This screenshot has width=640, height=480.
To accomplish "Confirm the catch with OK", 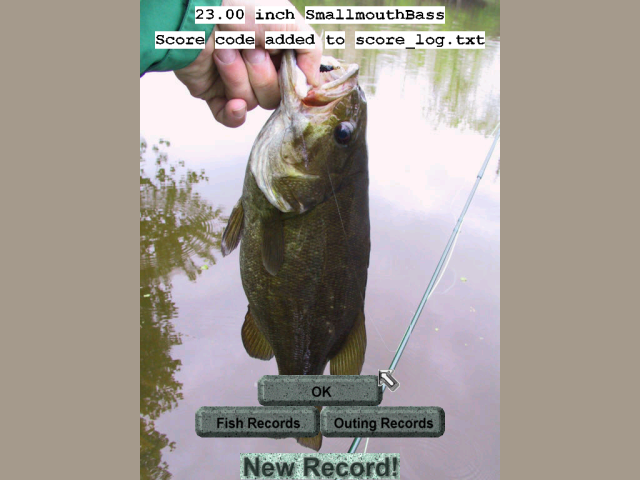I will [320, 391].
